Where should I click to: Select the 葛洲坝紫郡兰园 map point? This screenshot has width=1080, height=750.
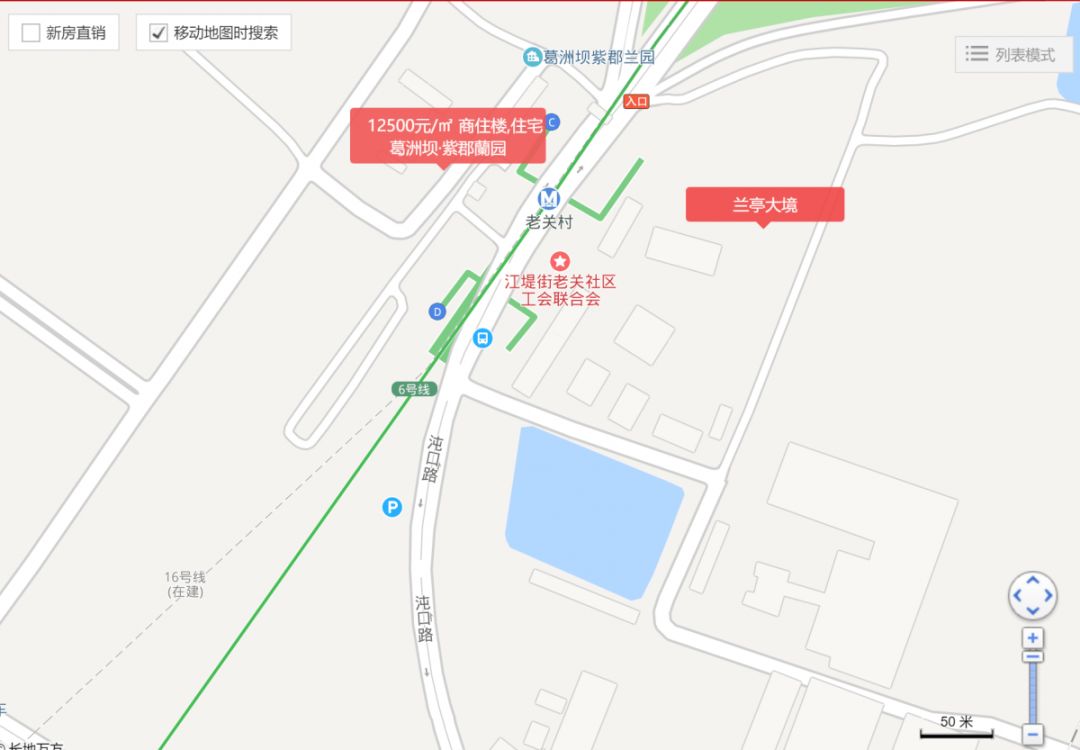pyautogui.click(x=533, y=57)
